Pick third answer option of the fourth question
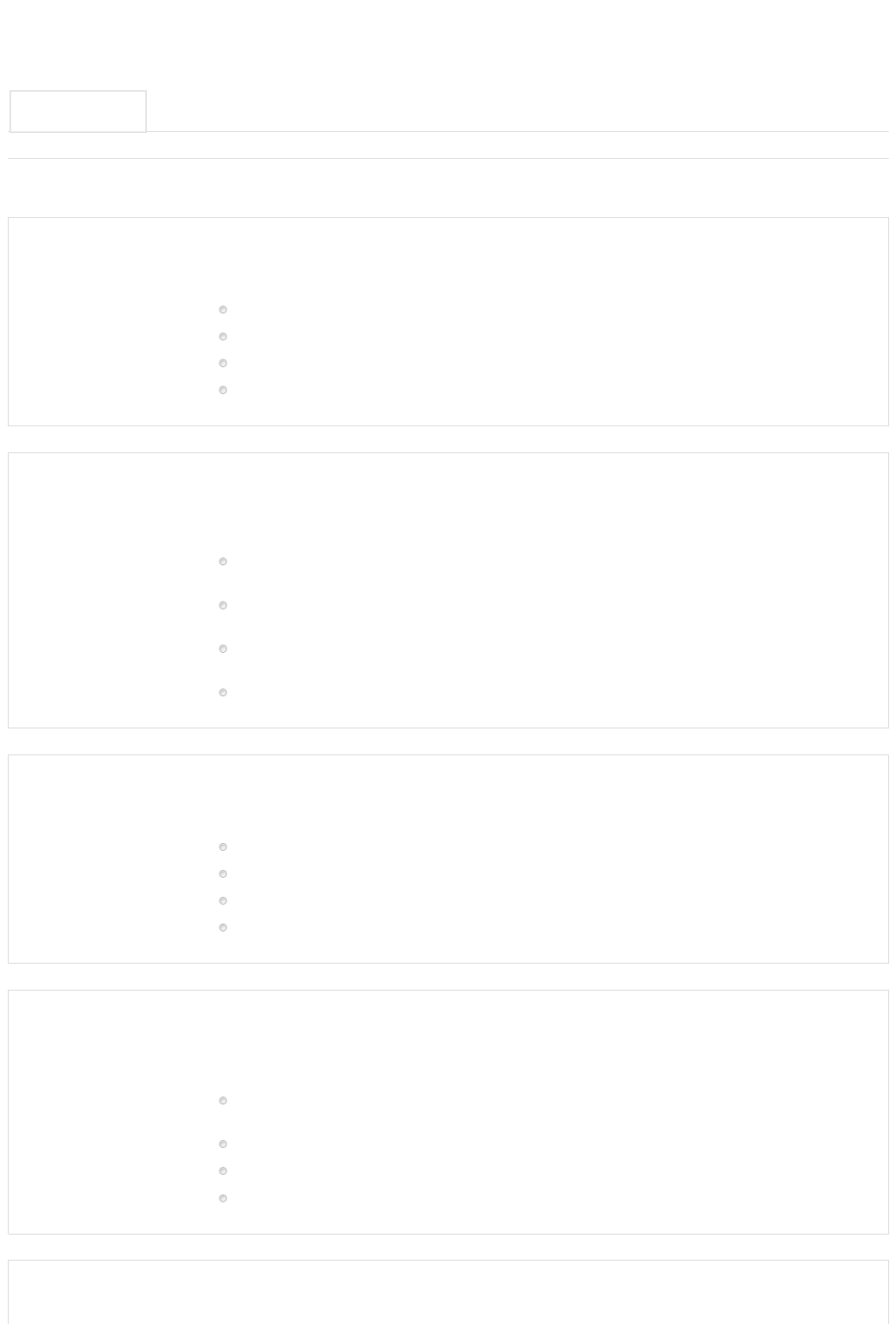The height and width of the screenshot is (1324, 896). coord(223,1171)
